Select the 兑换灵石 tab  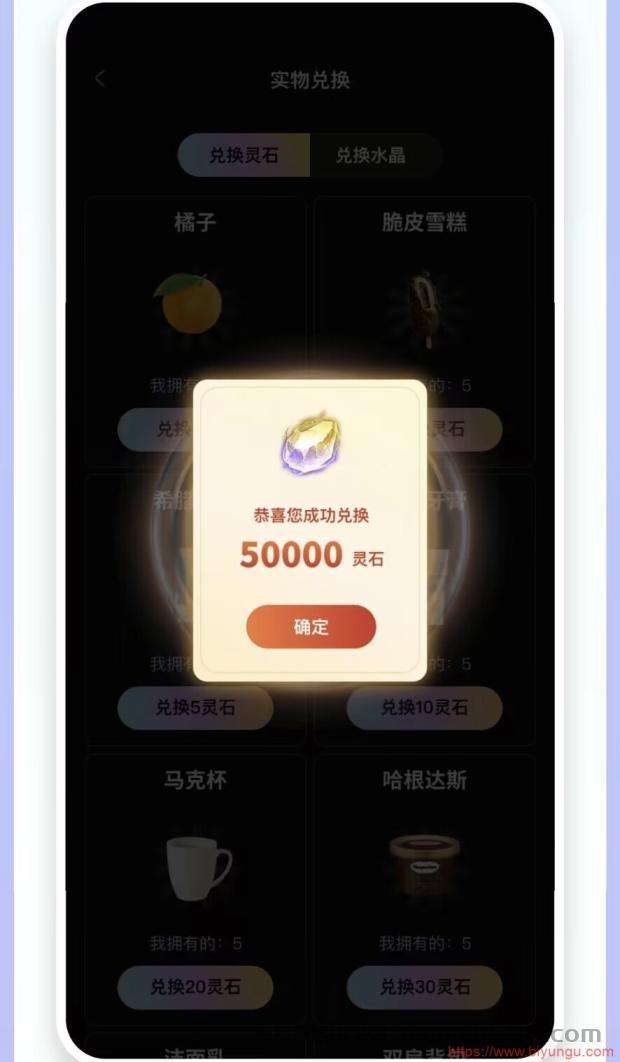click(x=244, y=155)
